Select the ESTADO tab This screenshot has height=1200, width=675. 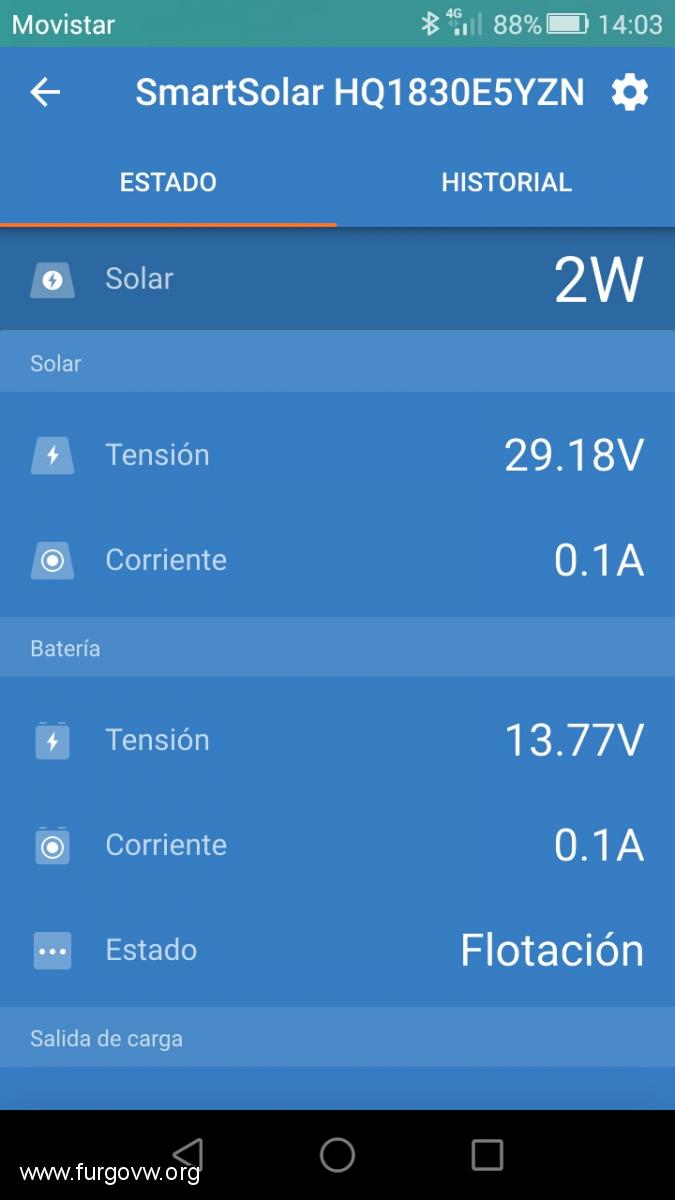click(x=168, y=183)
